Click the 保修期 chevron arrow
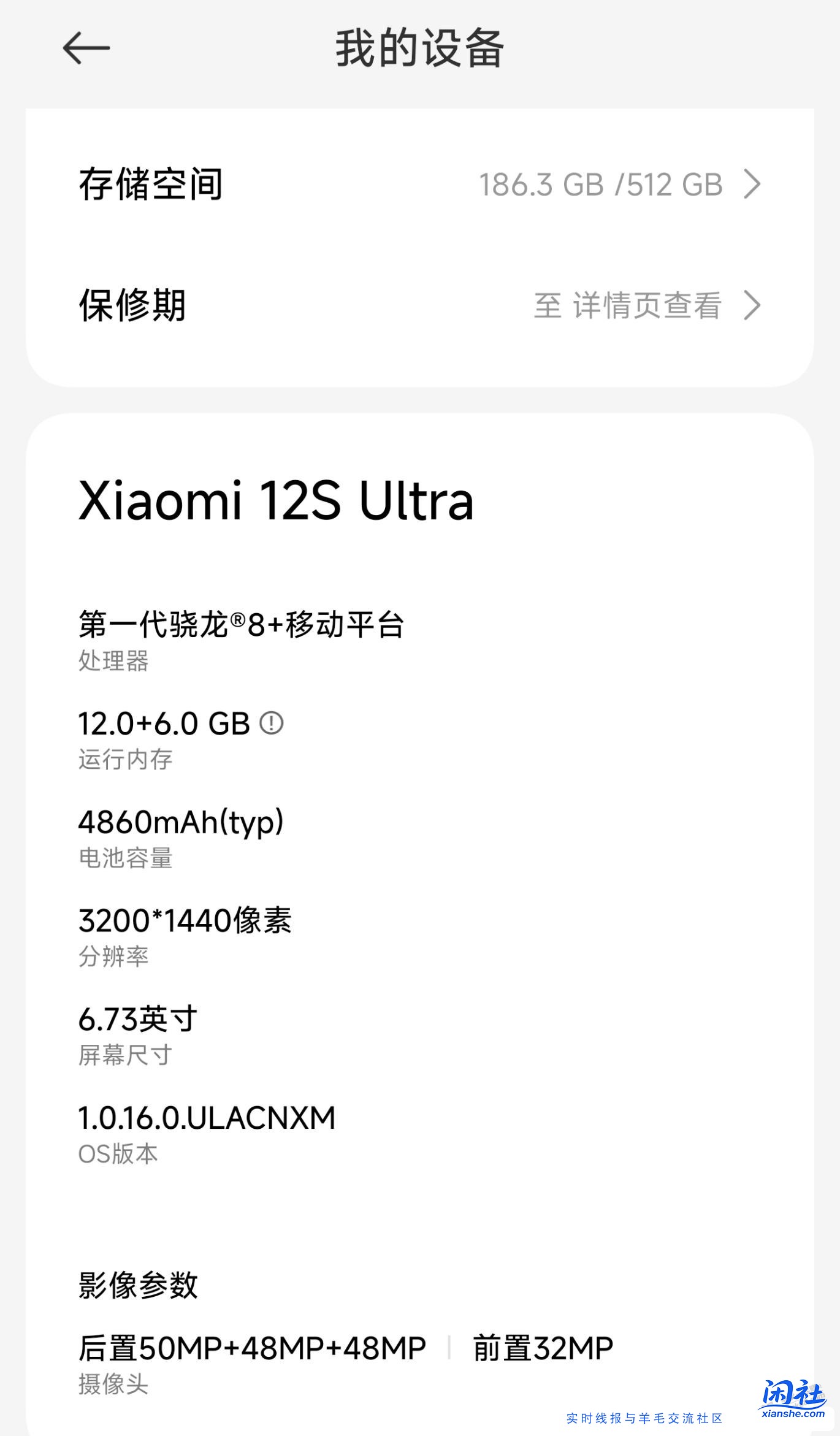This screenshot has height=1436, width=840. [x=754, y=305]
